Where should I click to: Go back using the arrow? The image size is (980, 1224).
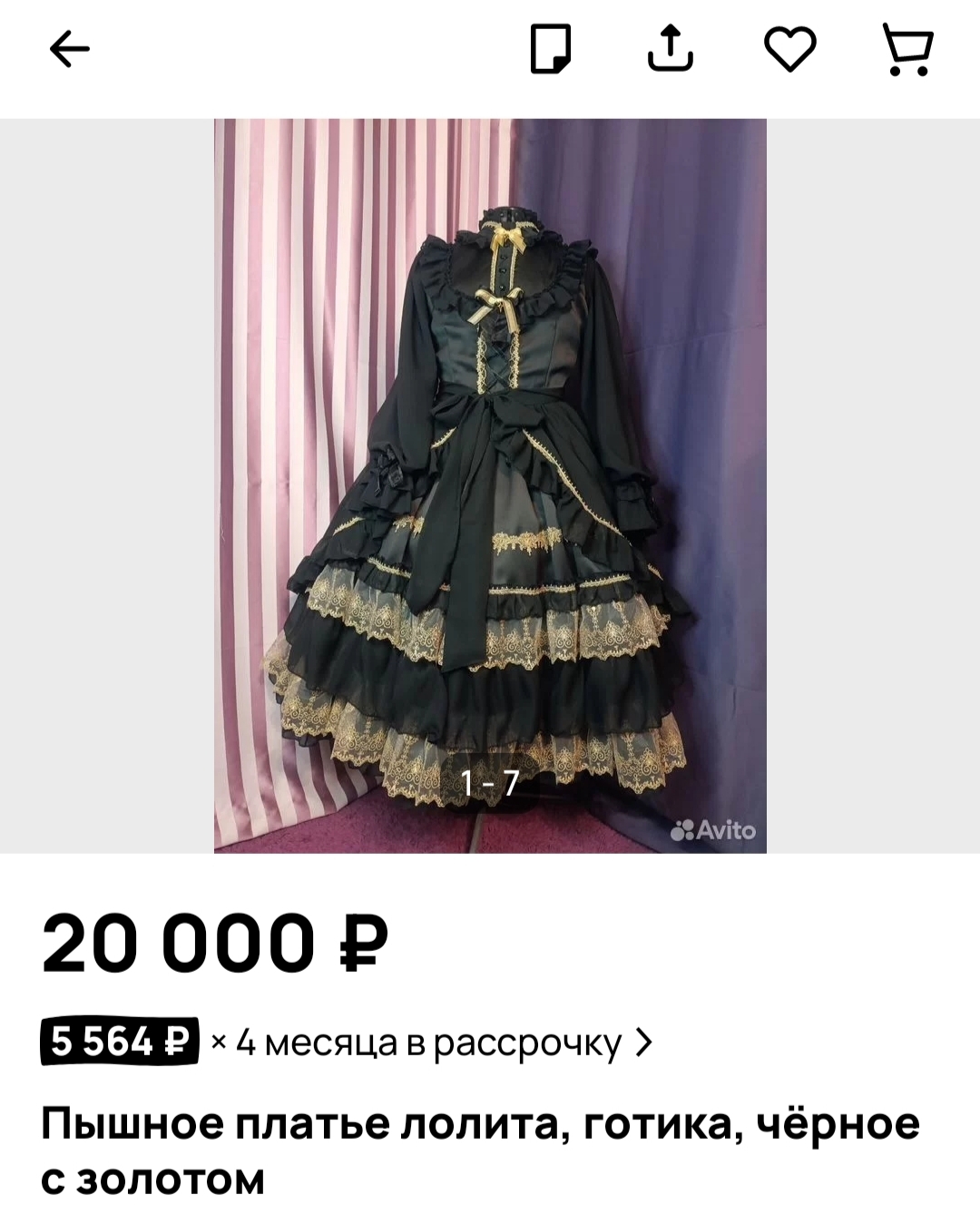coord(70,49)
